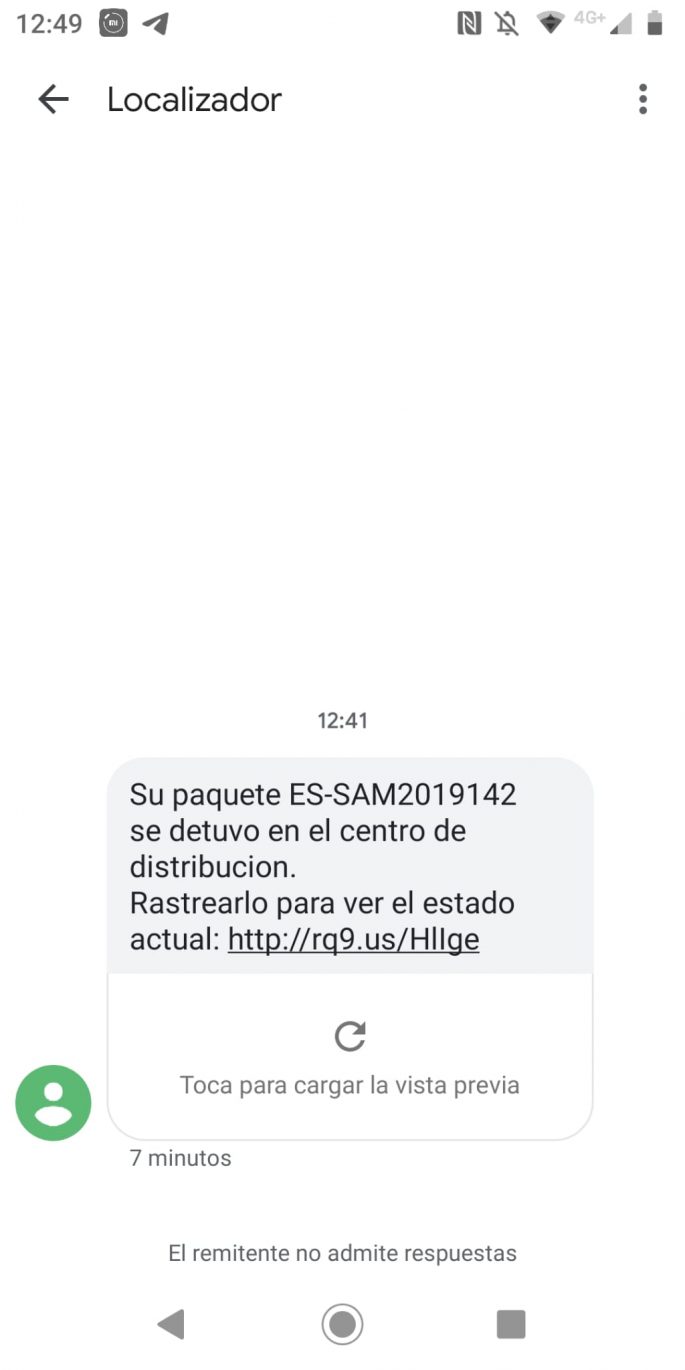Image resolution: width=685 pixels, height=1370 pixels.
Task: Open recent apps from navigation bar
Action: (511, 1324)
